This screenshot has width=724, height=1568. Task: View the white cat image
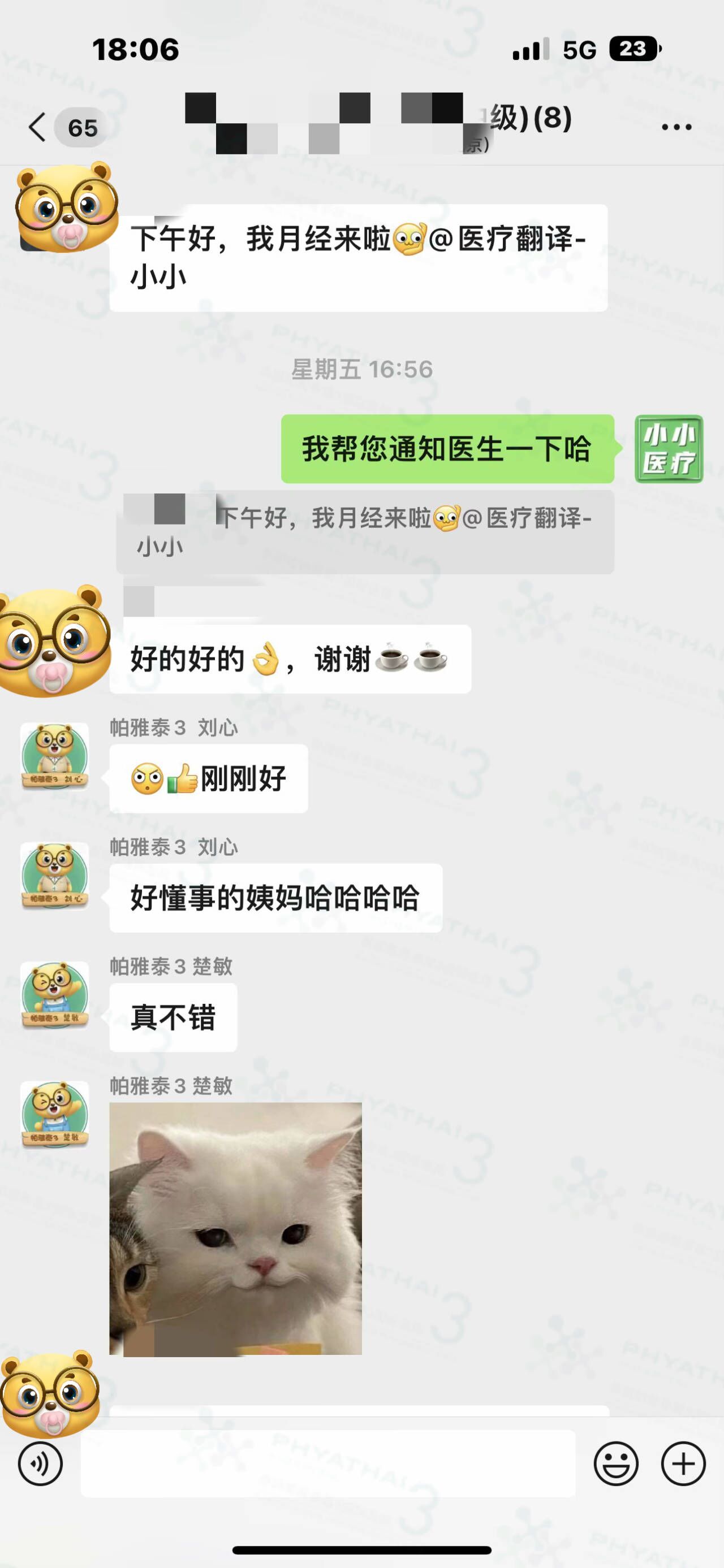pyautogui.click(x=236, y=1228)
